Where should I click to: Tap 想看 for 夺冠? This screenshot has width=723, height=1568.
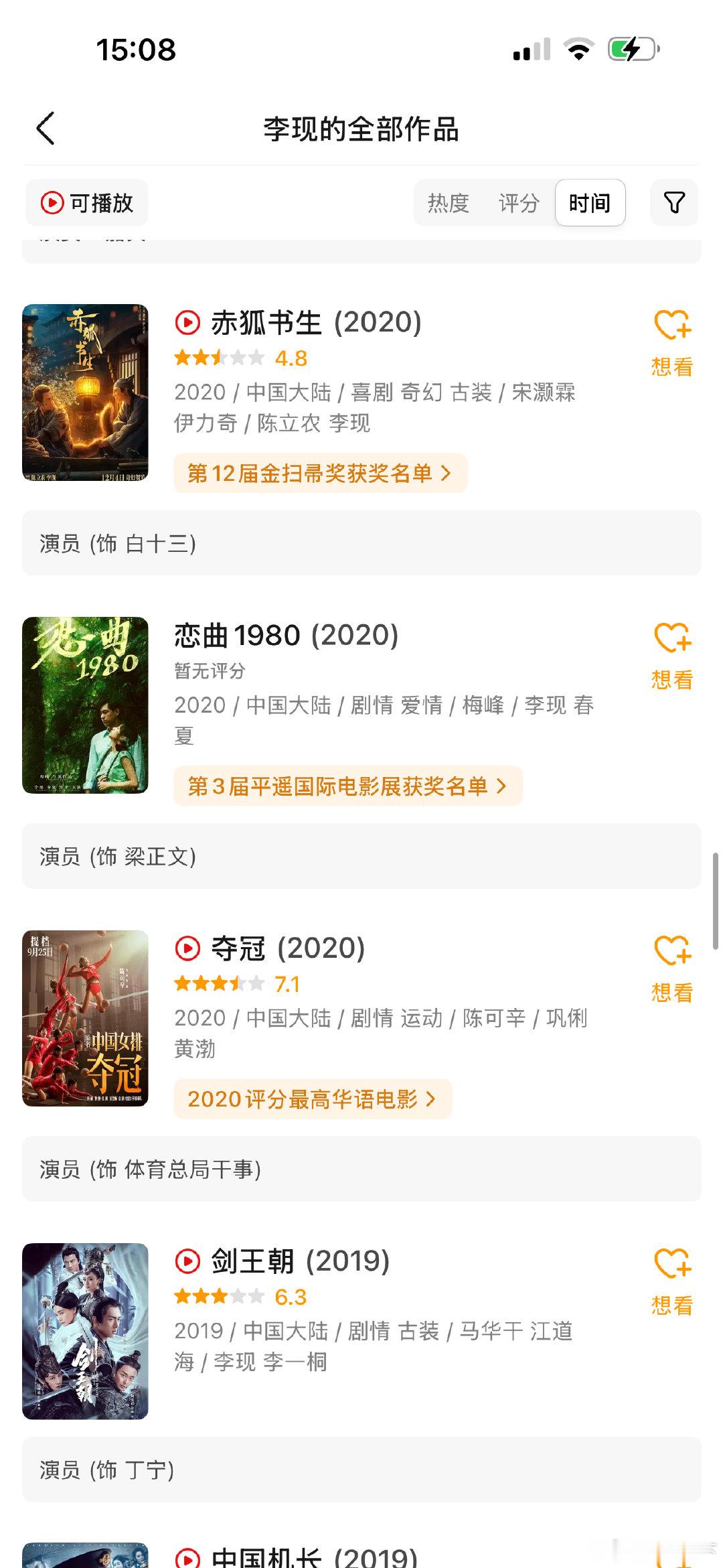tap(672, 969)
